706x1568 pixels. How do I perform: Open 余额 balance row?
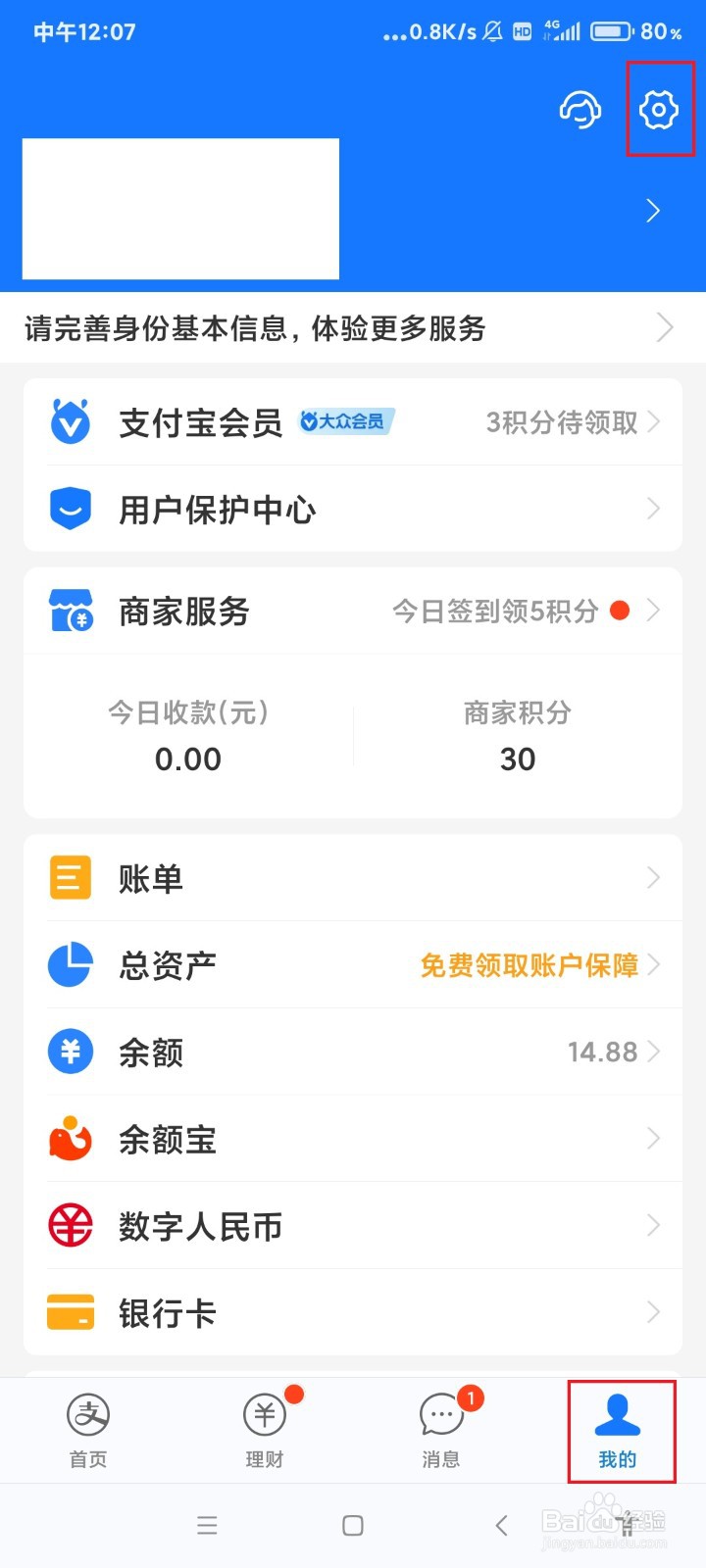click(353, 1052)
